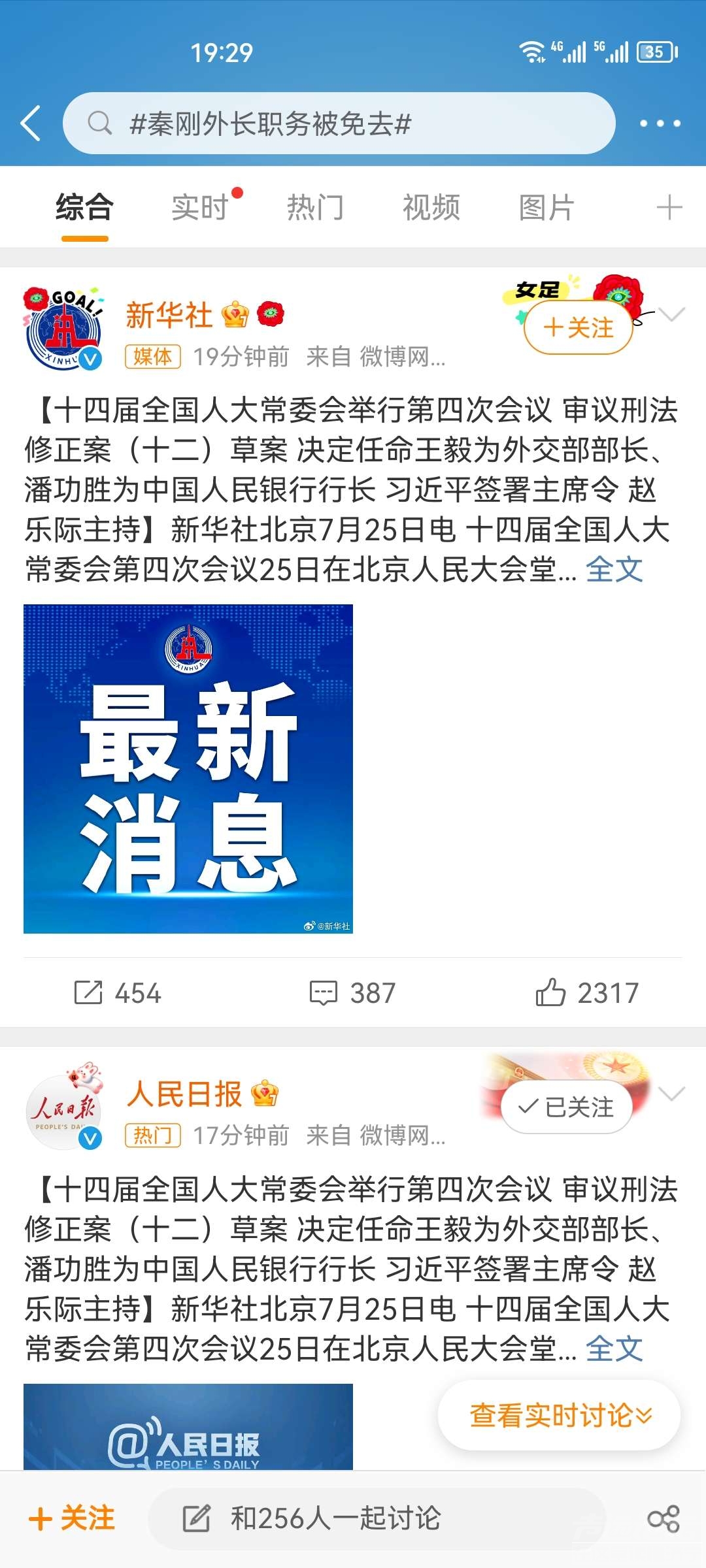
Task: Follow 新华社 with the +关注 button
Action: pyautogui.click(x=579, y=327)
